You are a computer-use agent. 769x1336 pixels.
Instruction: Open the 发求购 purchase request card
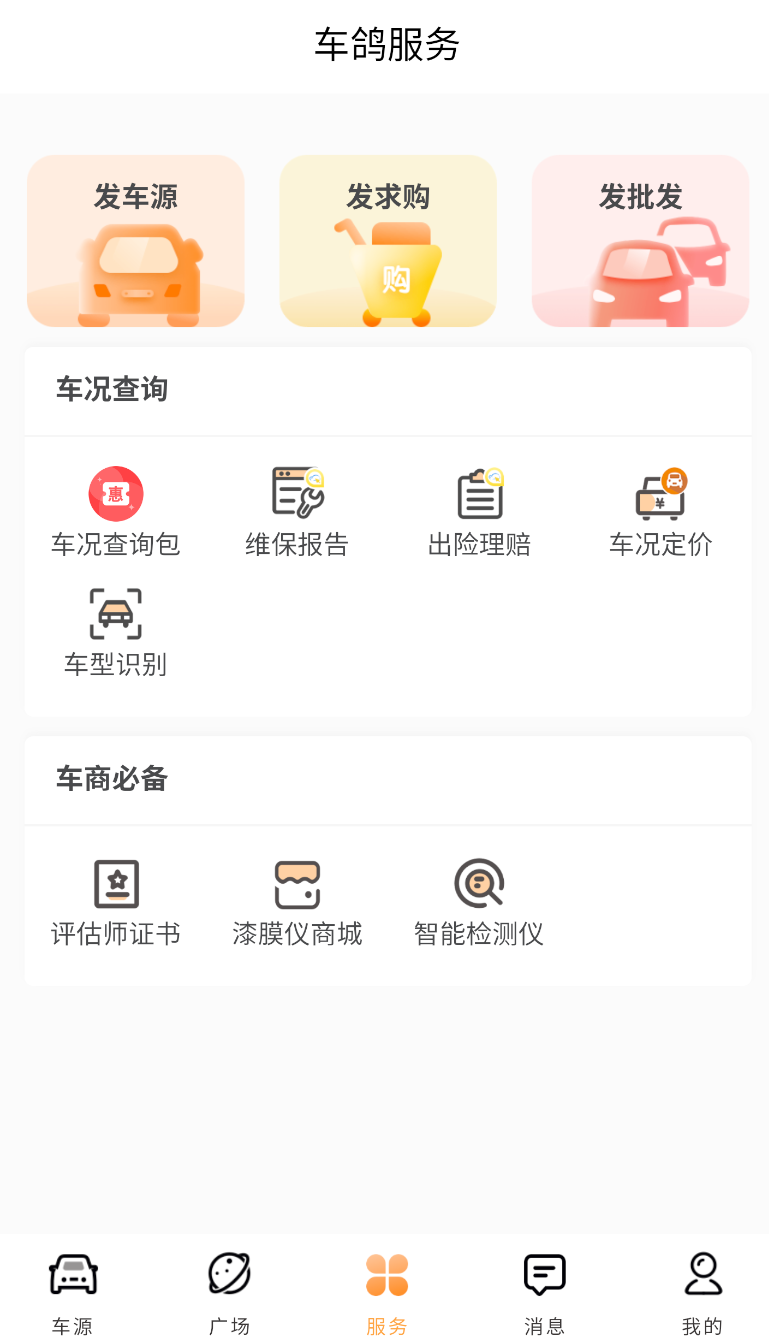387,240
